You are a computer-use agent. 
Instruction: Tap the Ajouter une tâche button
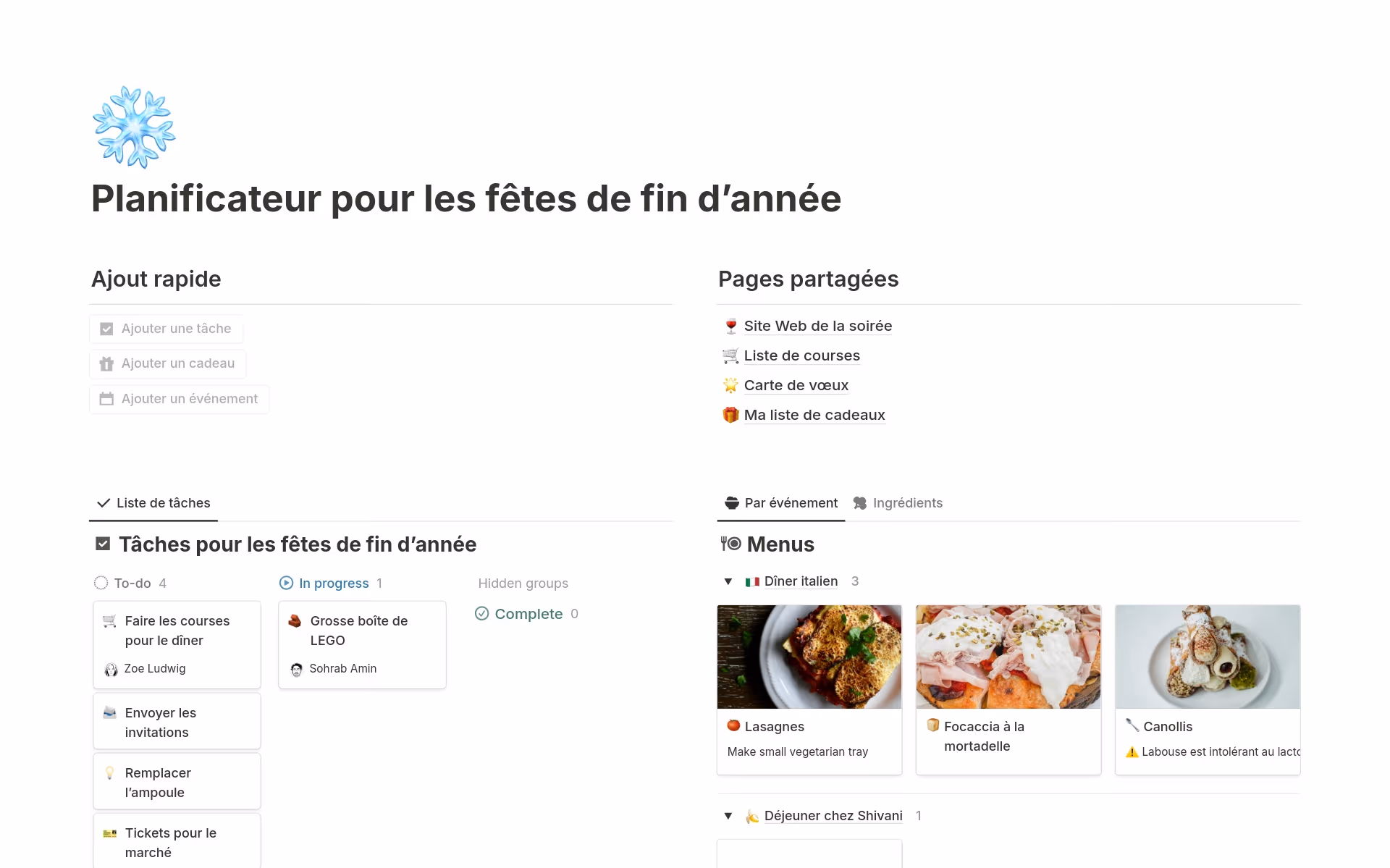[167, 329]
